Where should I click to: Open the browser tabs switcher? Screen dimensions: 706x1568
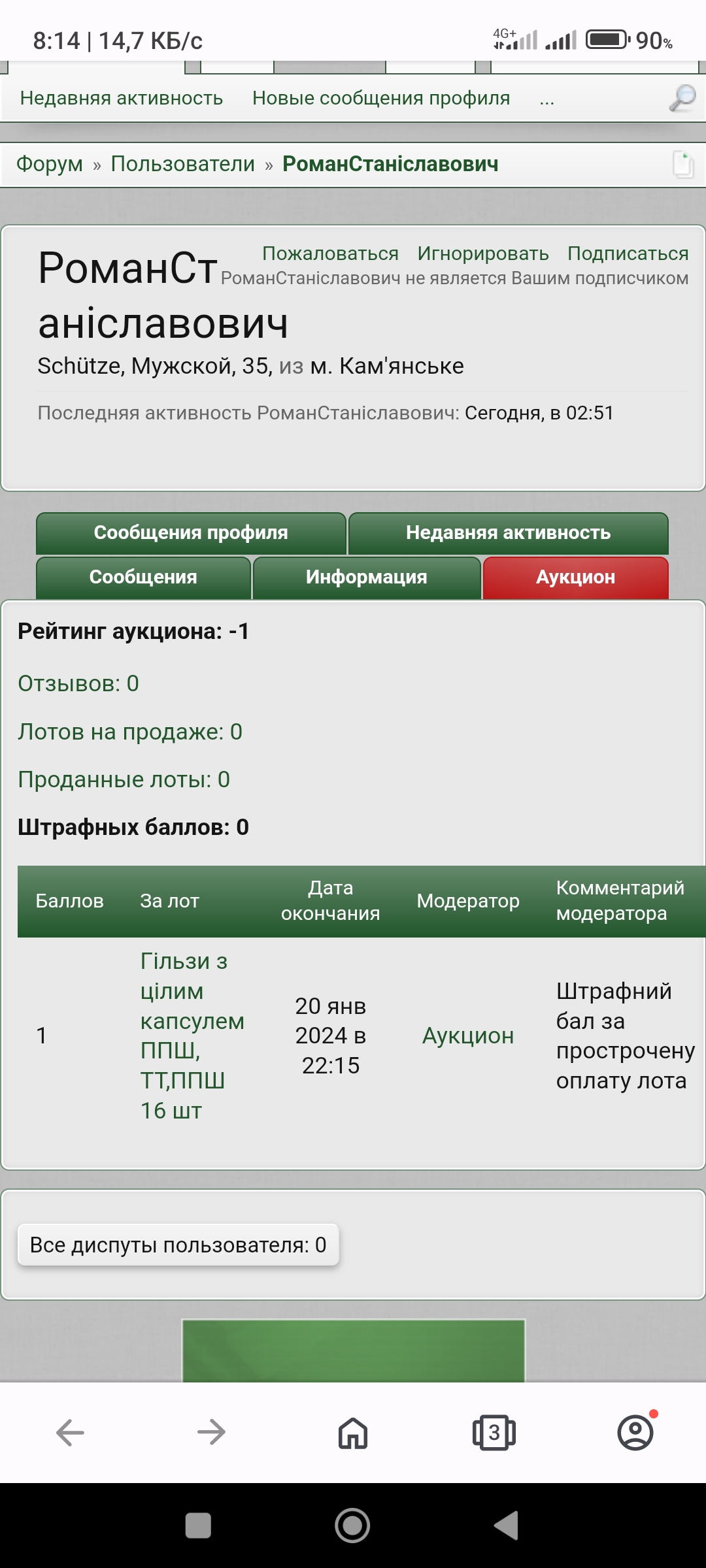[x=494, y=1433]
